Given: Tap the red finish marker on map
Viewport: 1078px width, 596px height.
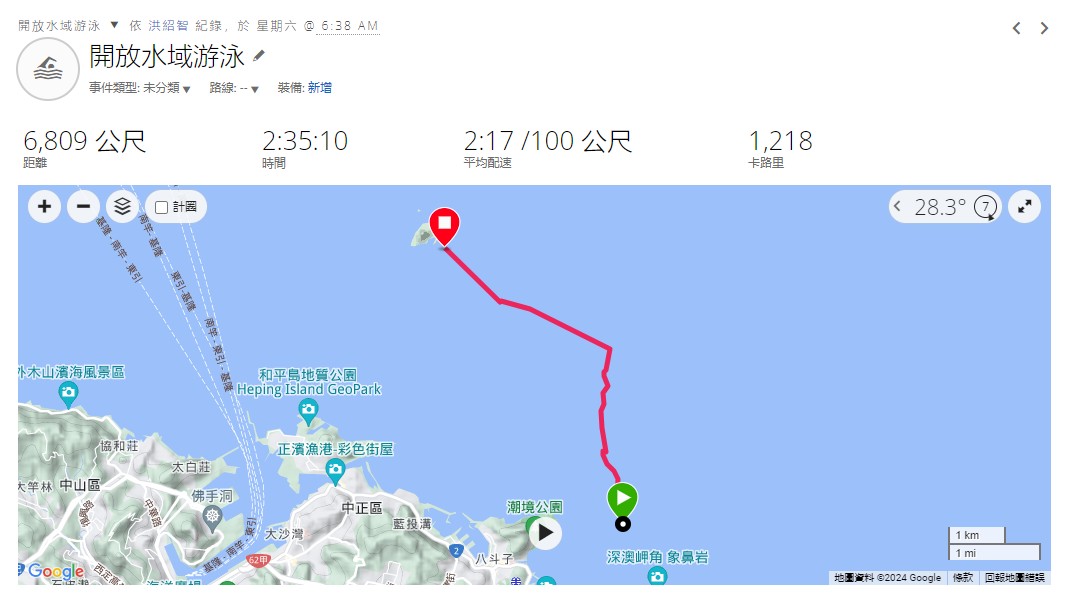Looking at the screenshot, I should tap(443, 223).
